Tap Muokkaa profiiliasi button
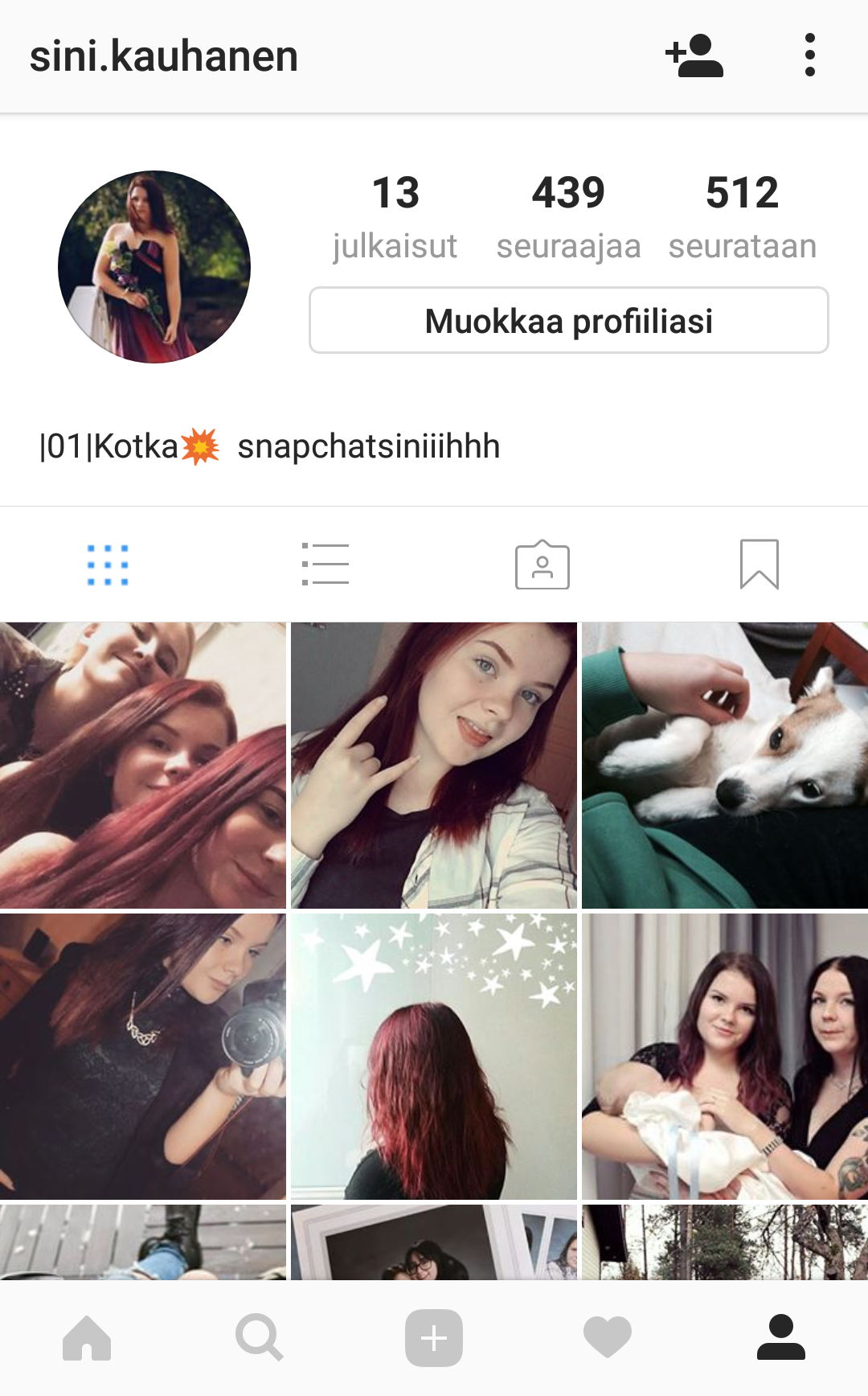Screen dimensions: 868x1396 point(568,320)
